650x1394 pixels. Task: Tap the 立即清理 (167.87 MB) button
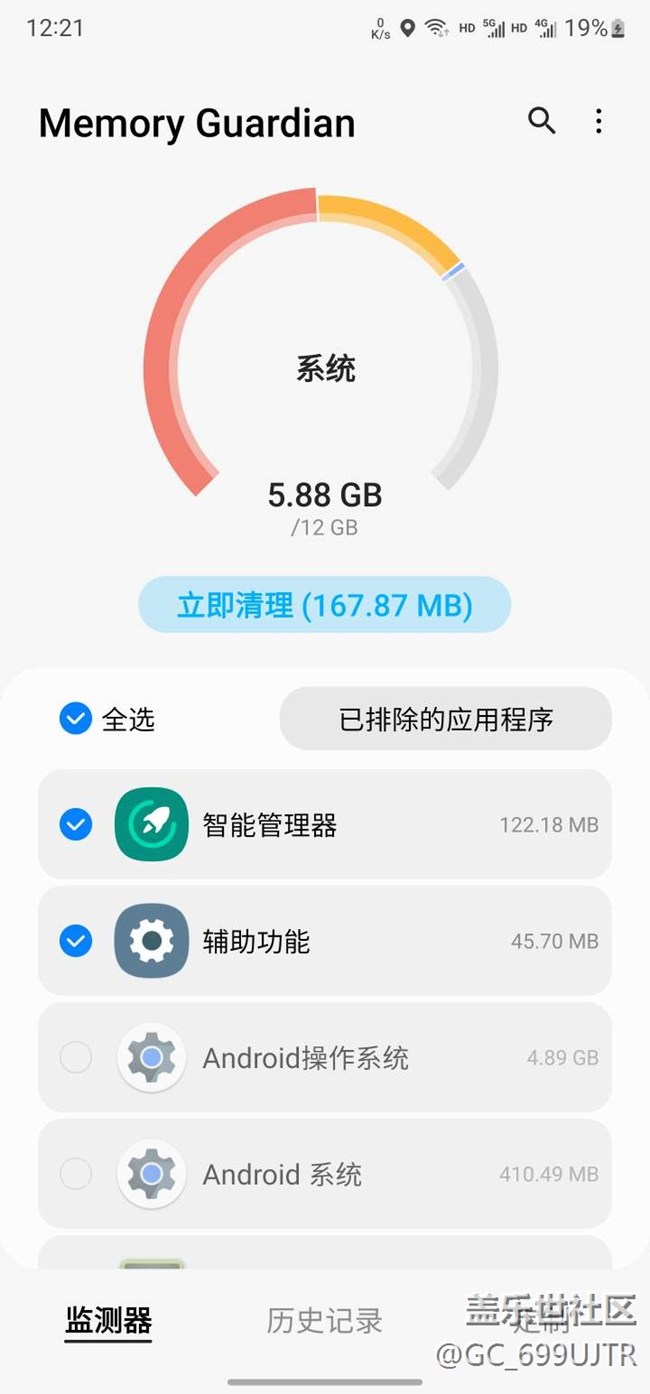coord(325,605)
